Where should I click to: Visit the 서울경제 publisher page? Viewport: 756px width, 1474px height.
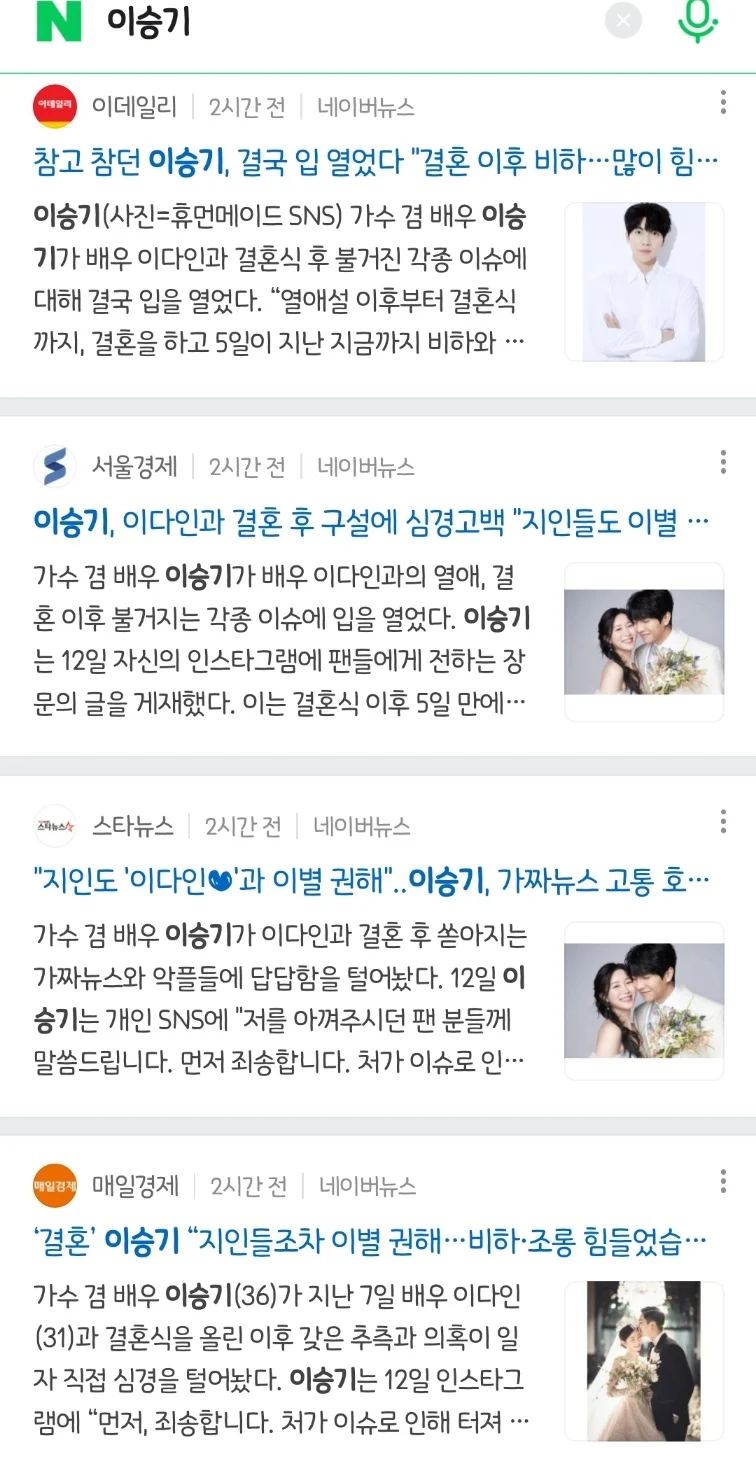134,467
